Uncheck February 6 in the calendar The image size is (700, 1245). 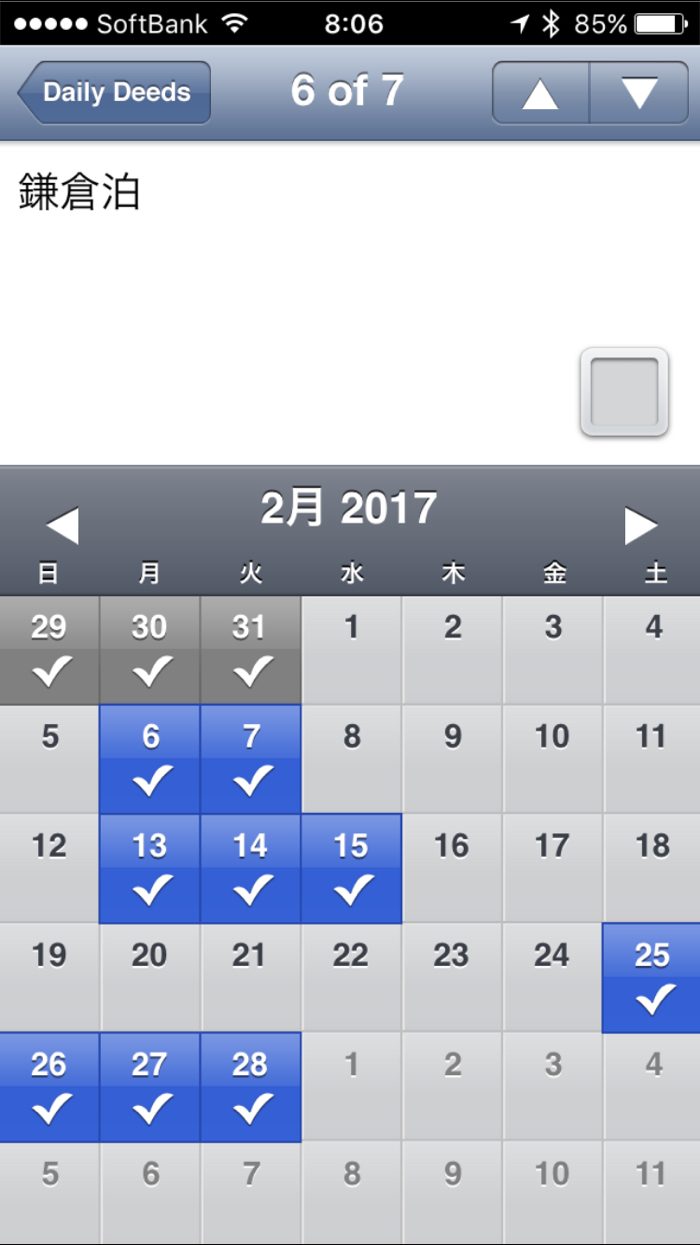click(150, 759)
